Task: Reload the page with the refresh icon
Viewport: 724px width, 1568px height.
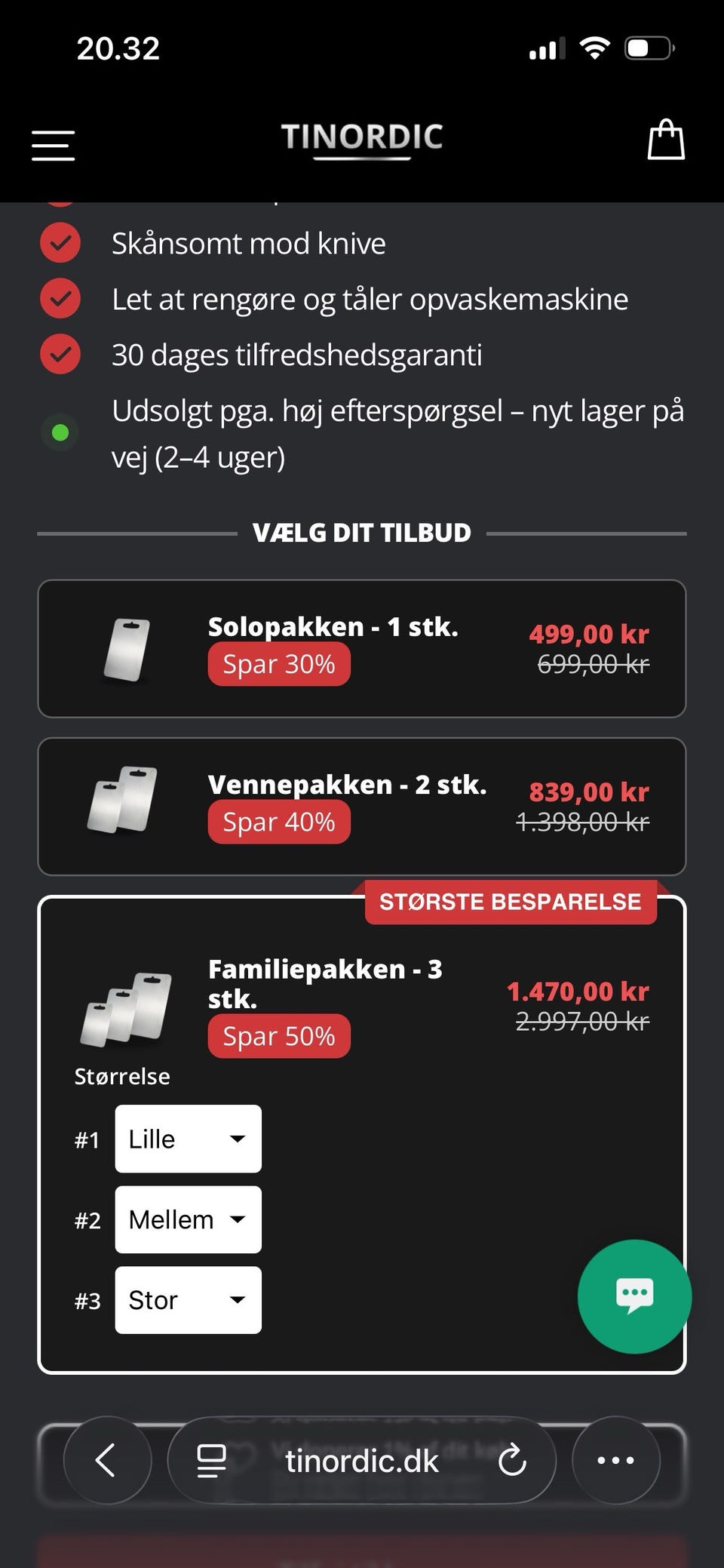Action: (x=514, y=1460)
